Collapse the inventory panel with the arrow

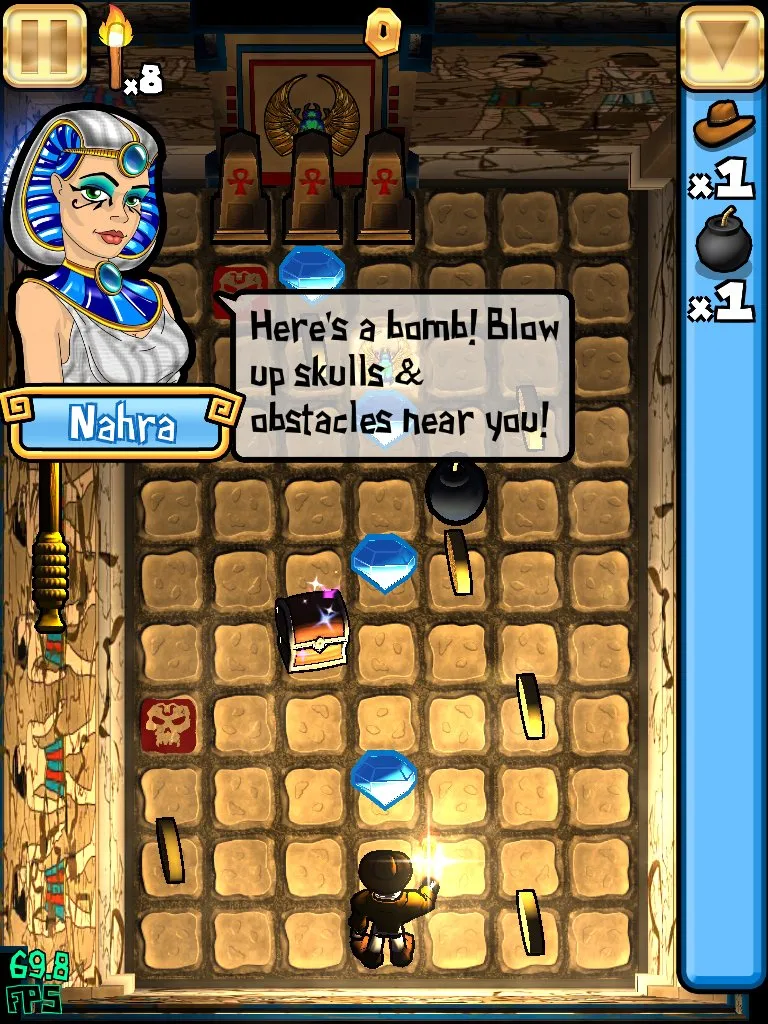click(x=722, y=47)
